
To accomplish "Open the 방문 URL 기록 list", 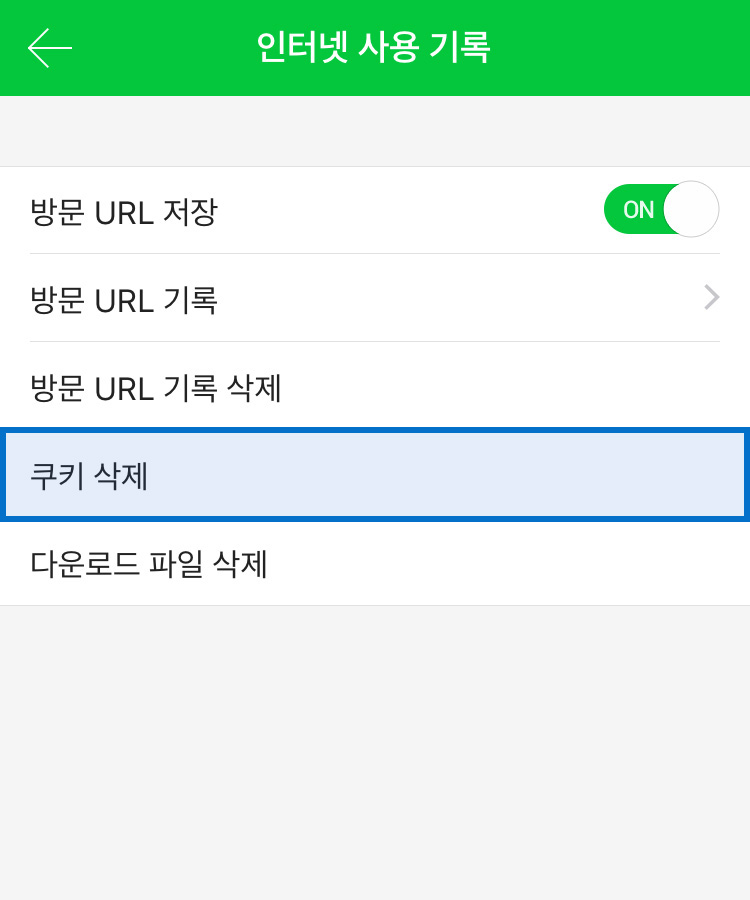I will 374,298.
